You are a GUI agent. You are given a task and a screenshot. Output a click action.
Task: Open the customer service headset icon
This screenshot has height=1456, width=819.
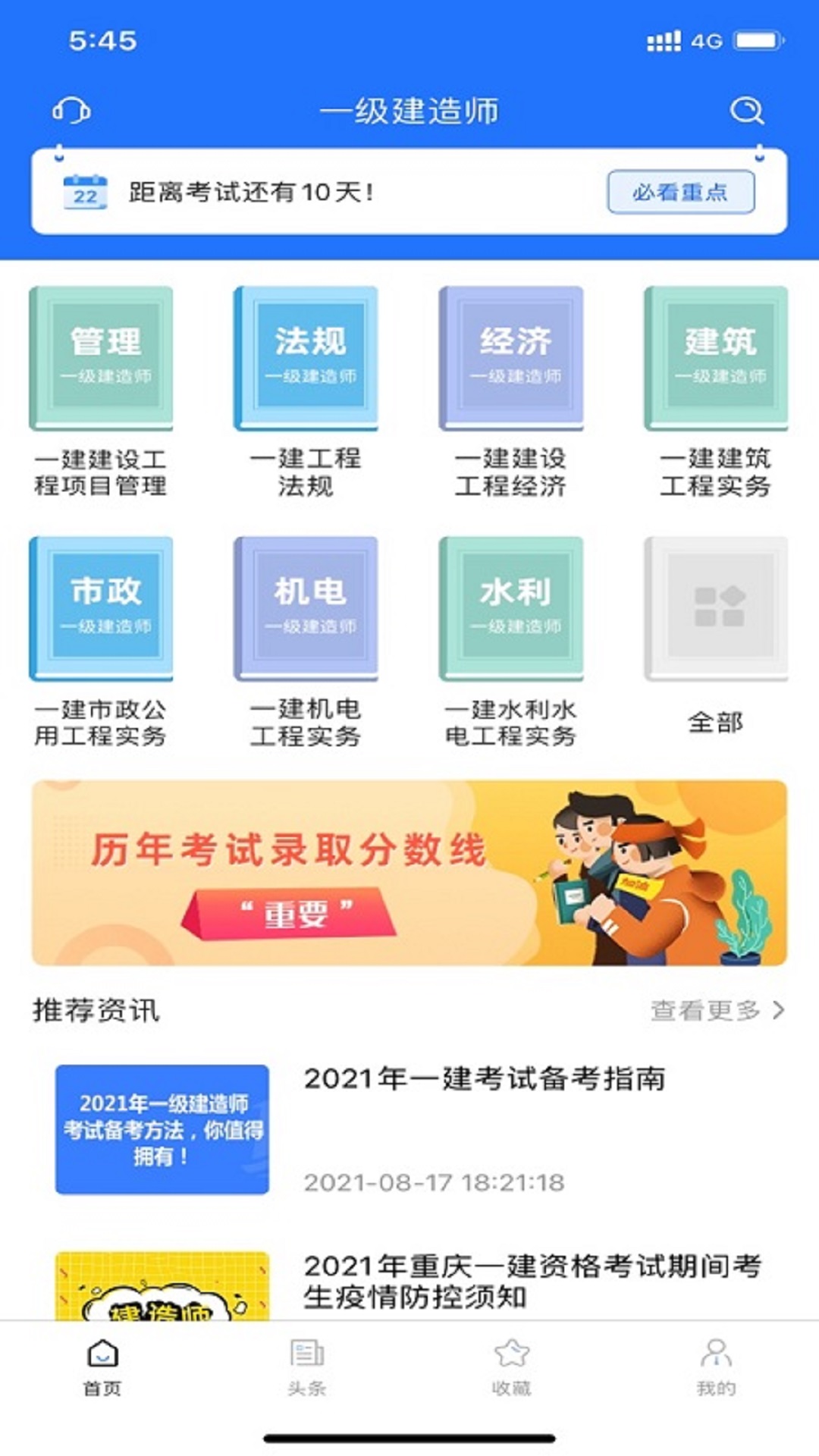click(68, 111)
